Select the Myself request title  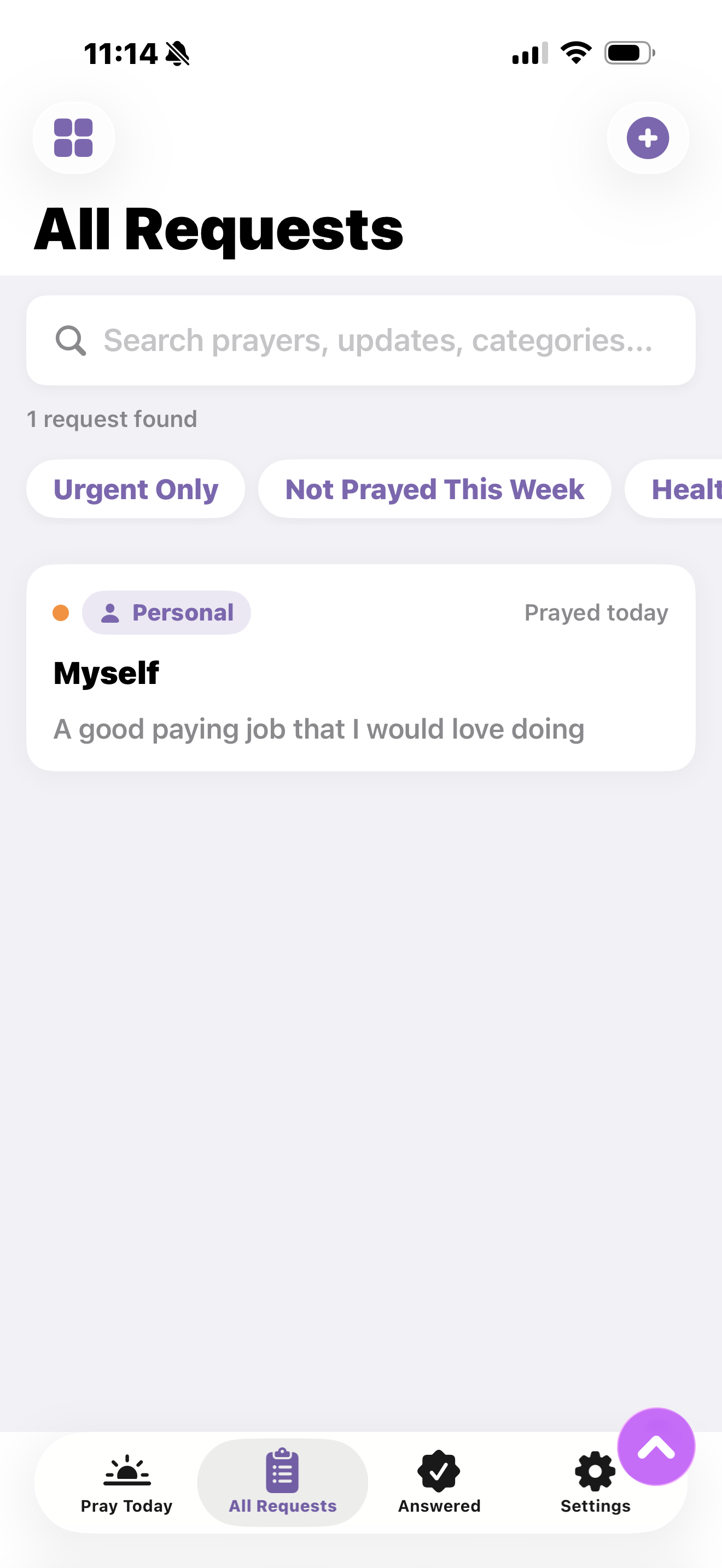coord(106,672)
